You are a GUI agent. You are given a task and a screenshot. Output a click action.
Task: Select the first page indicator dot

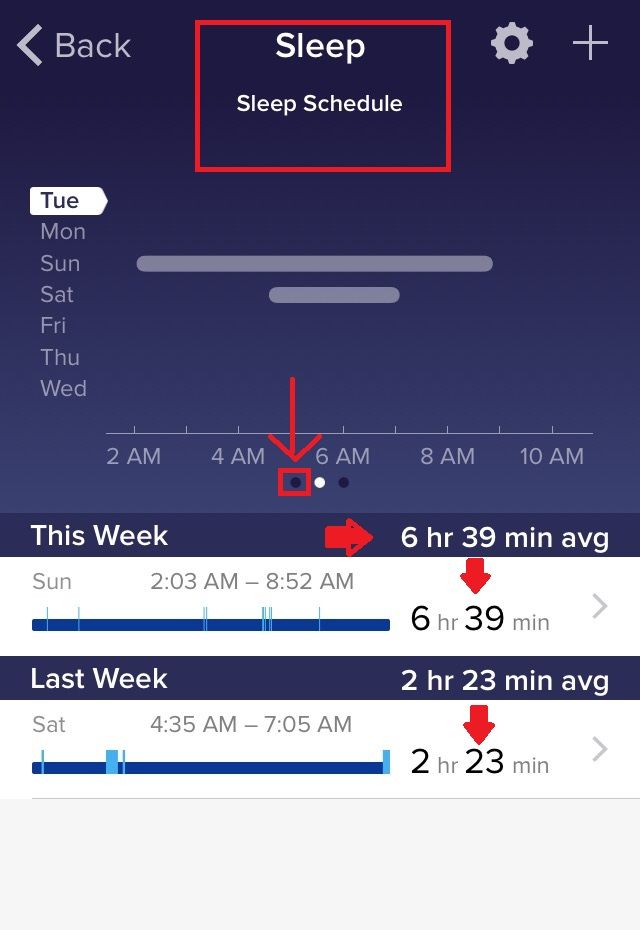tap(295, 482)
